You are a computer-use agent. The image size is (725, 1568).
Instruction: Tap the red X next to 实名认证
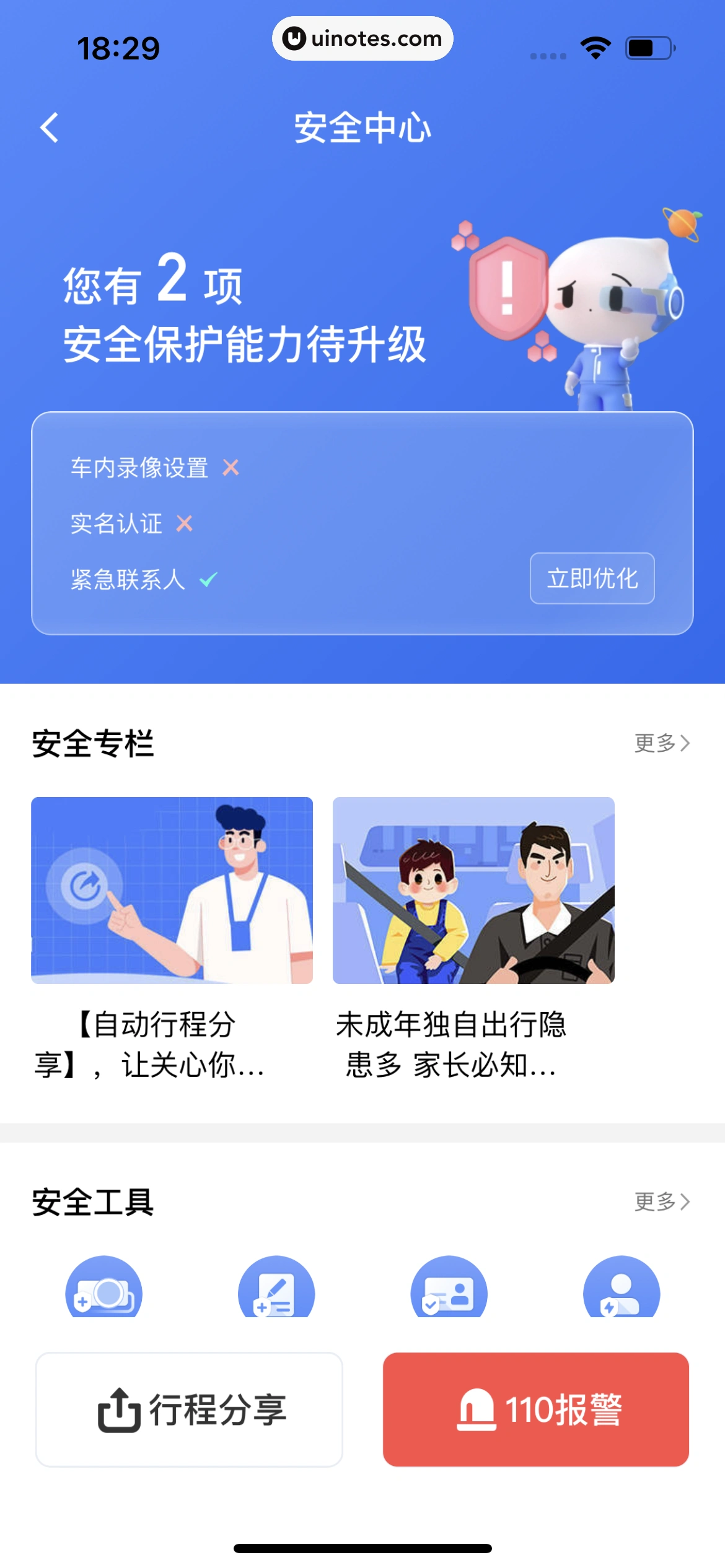[185, 524]
